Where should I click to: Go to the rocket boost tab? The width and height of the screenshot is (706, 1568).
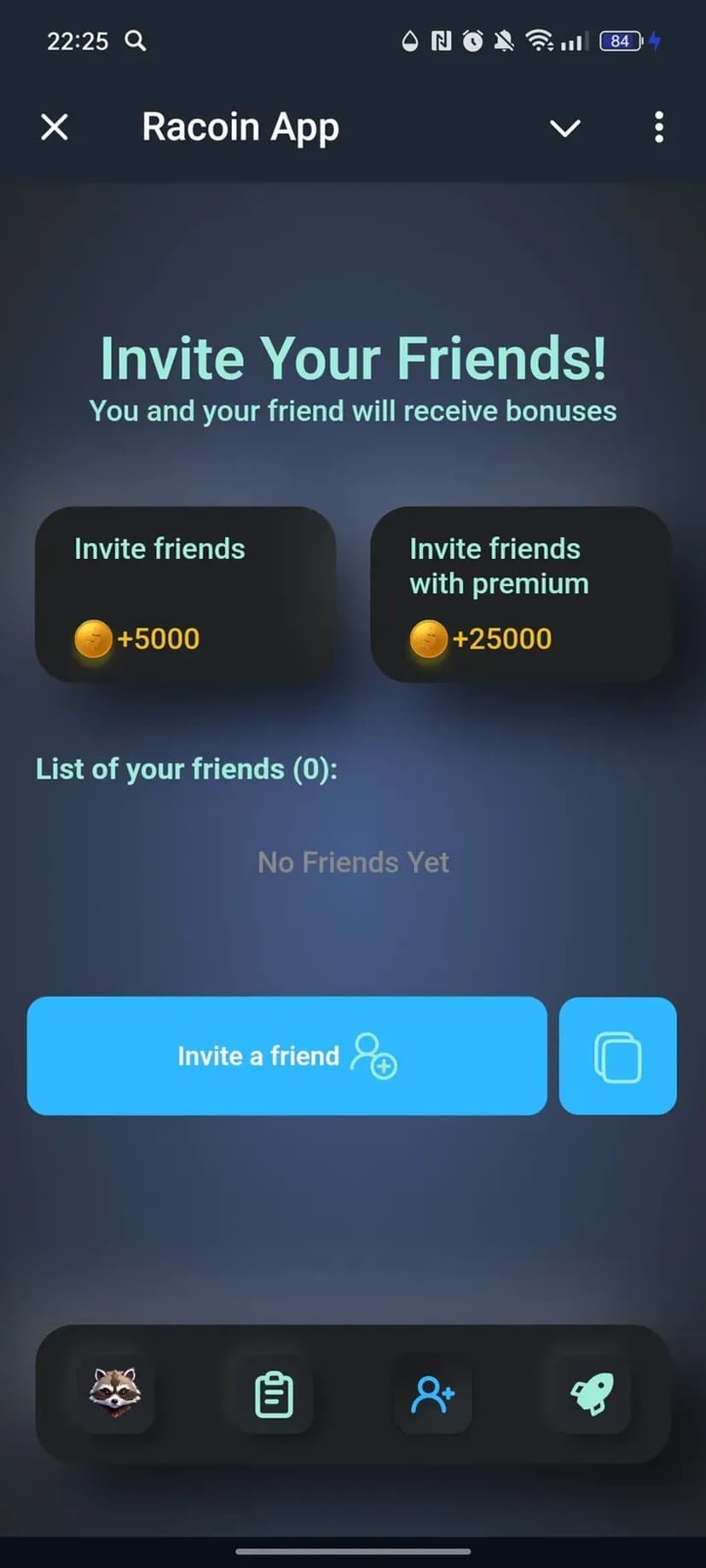tap(591, 1394)
